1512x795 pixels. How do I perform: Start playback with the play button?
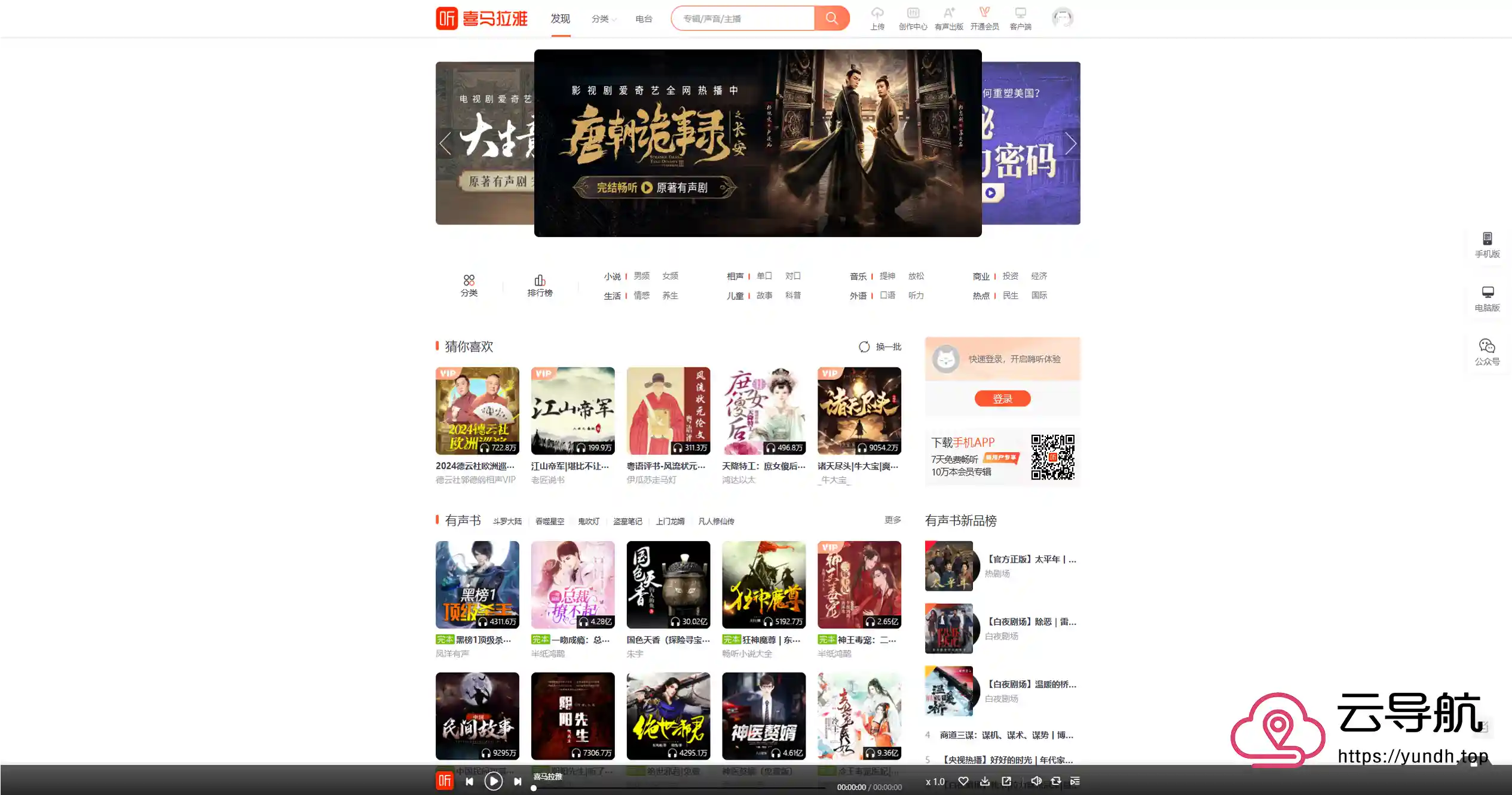point(493,781)
